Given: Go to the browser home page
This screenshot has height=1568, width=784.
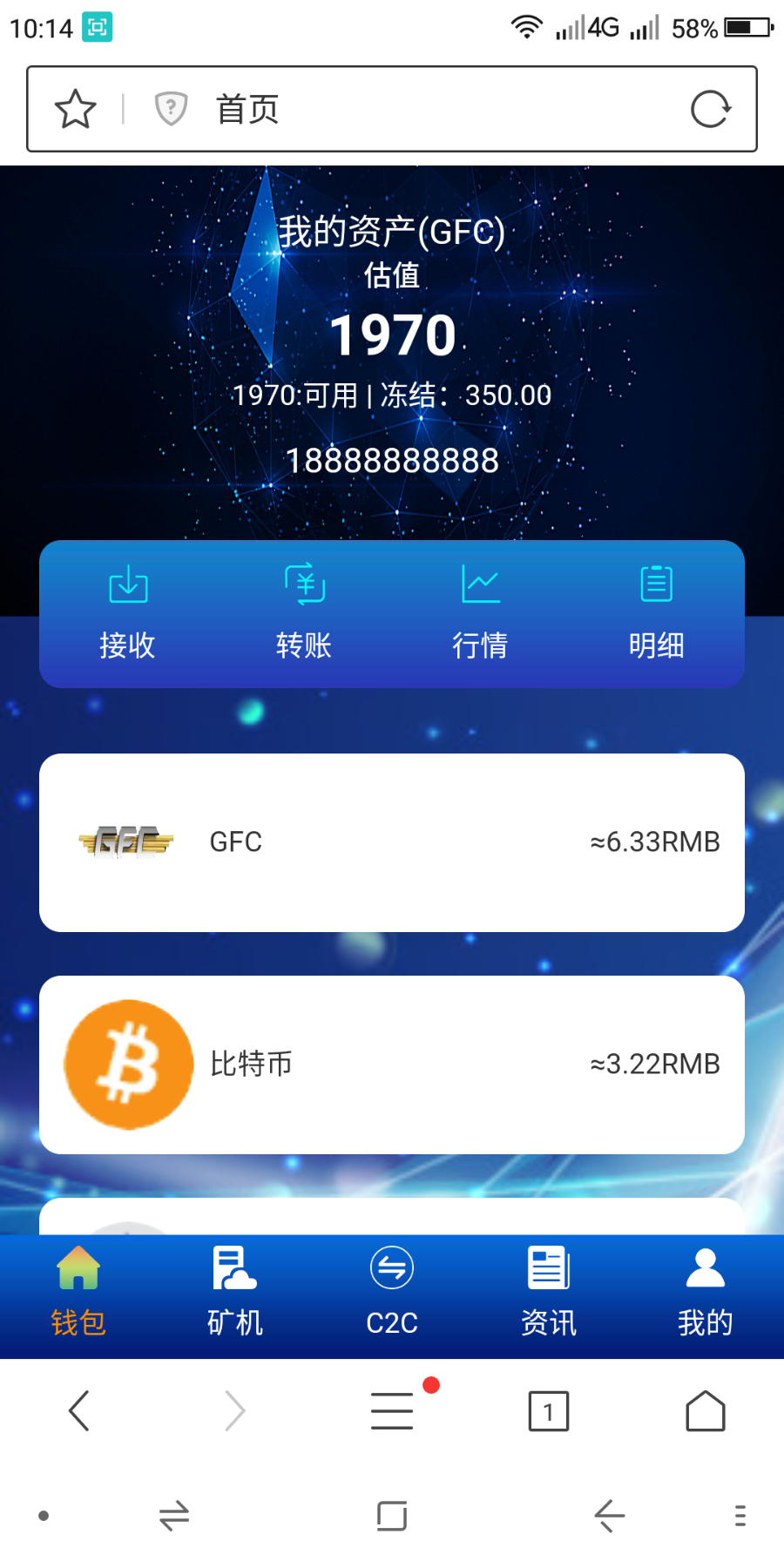Looking at the screenshot, I should pyautogui.click(x=706, y=1410).
